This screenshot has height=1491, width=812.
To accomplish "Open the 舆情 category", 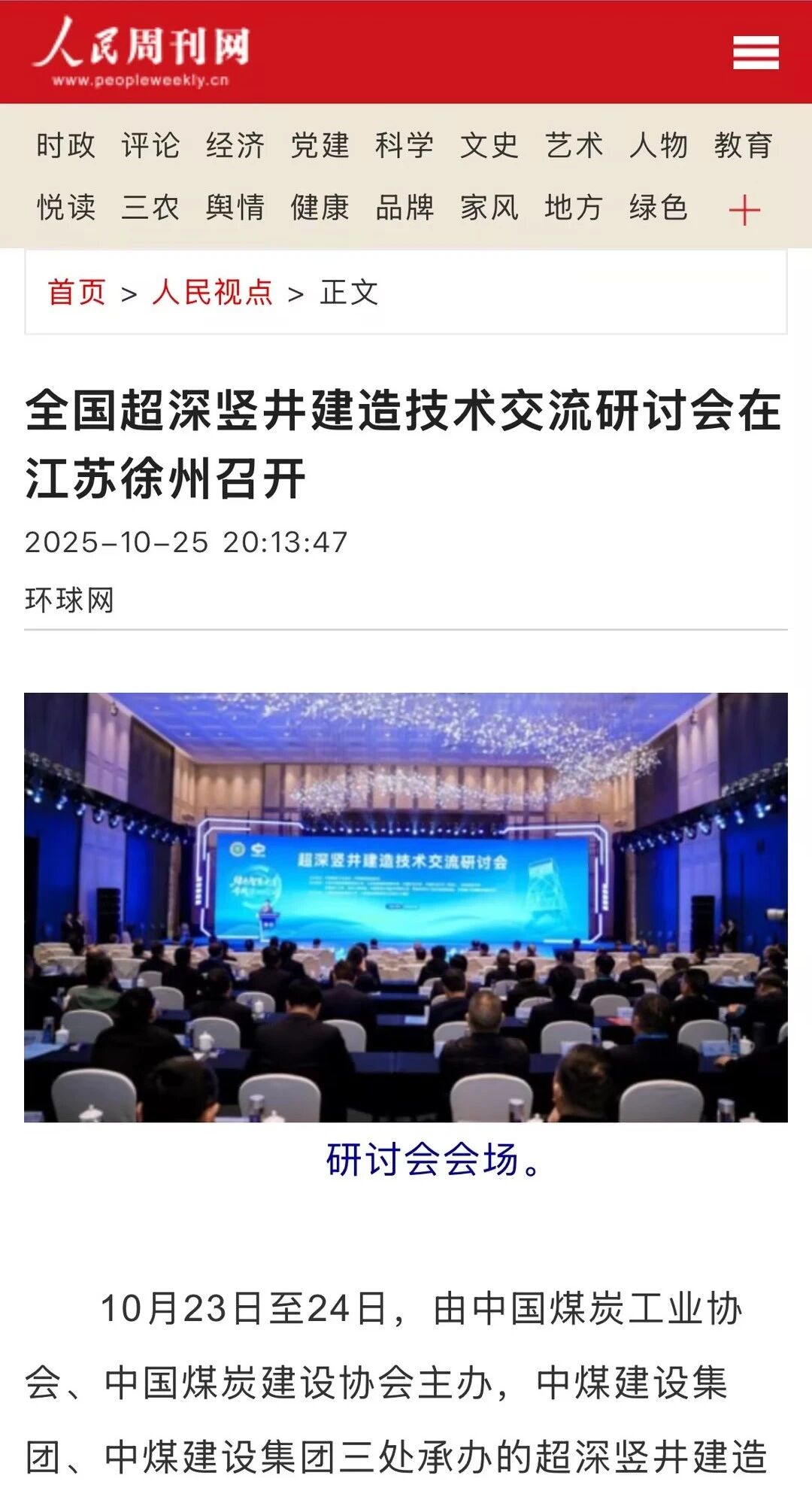I will pos(235,207).
